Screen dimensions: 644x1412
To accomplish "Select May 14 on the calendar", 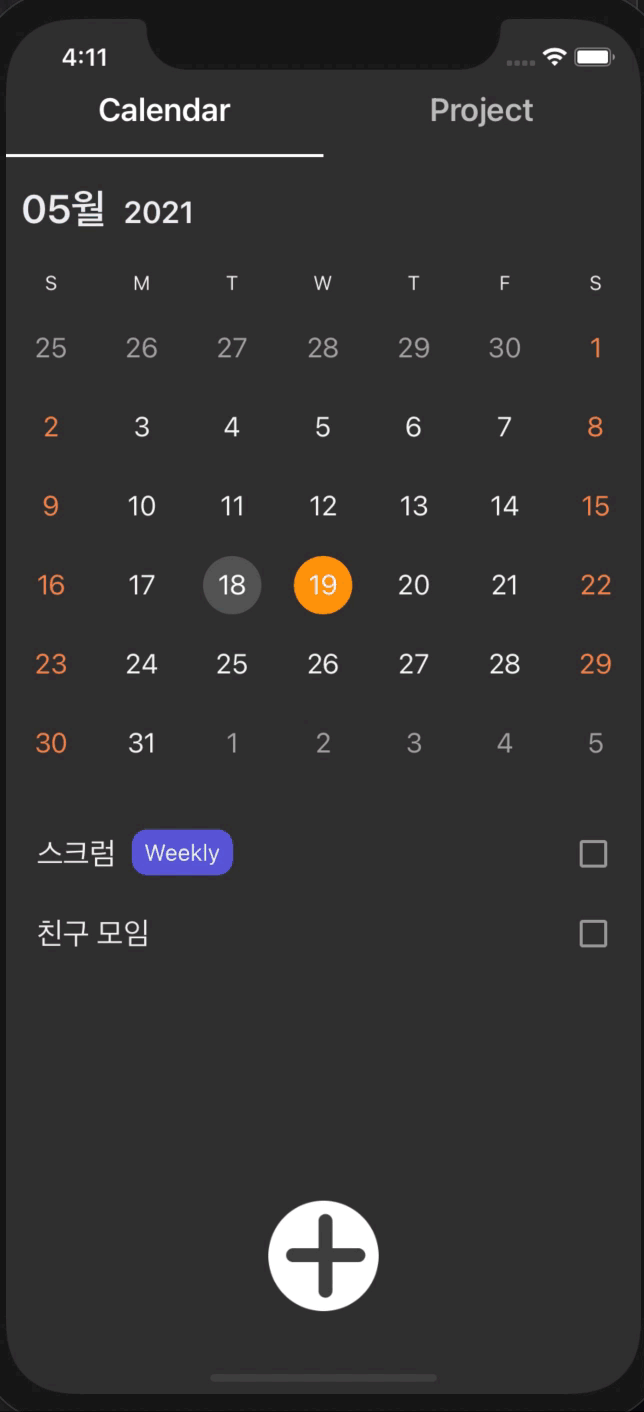I will coord(504,506).
